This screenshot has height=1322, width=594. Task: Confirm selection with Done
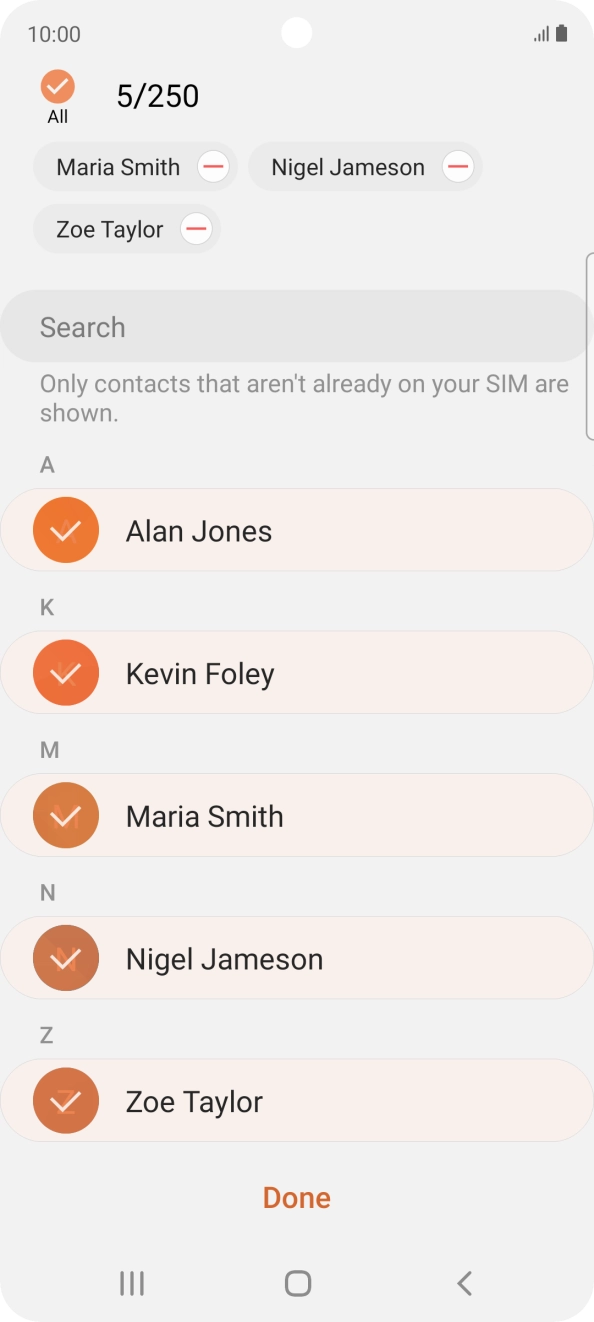pos(297,1198)
